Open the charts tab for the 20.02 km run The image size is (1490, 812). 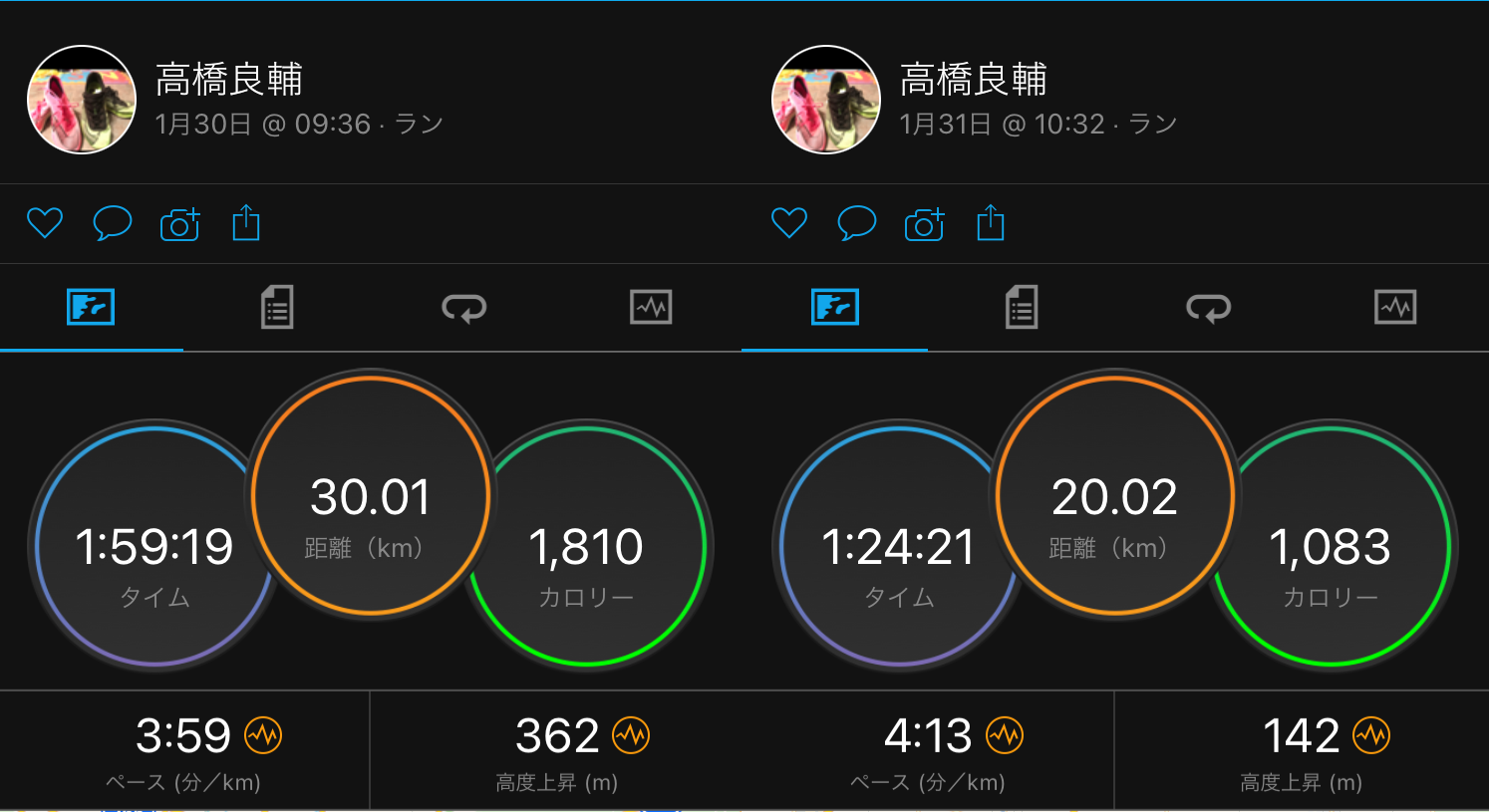(x=1395, y=307)
